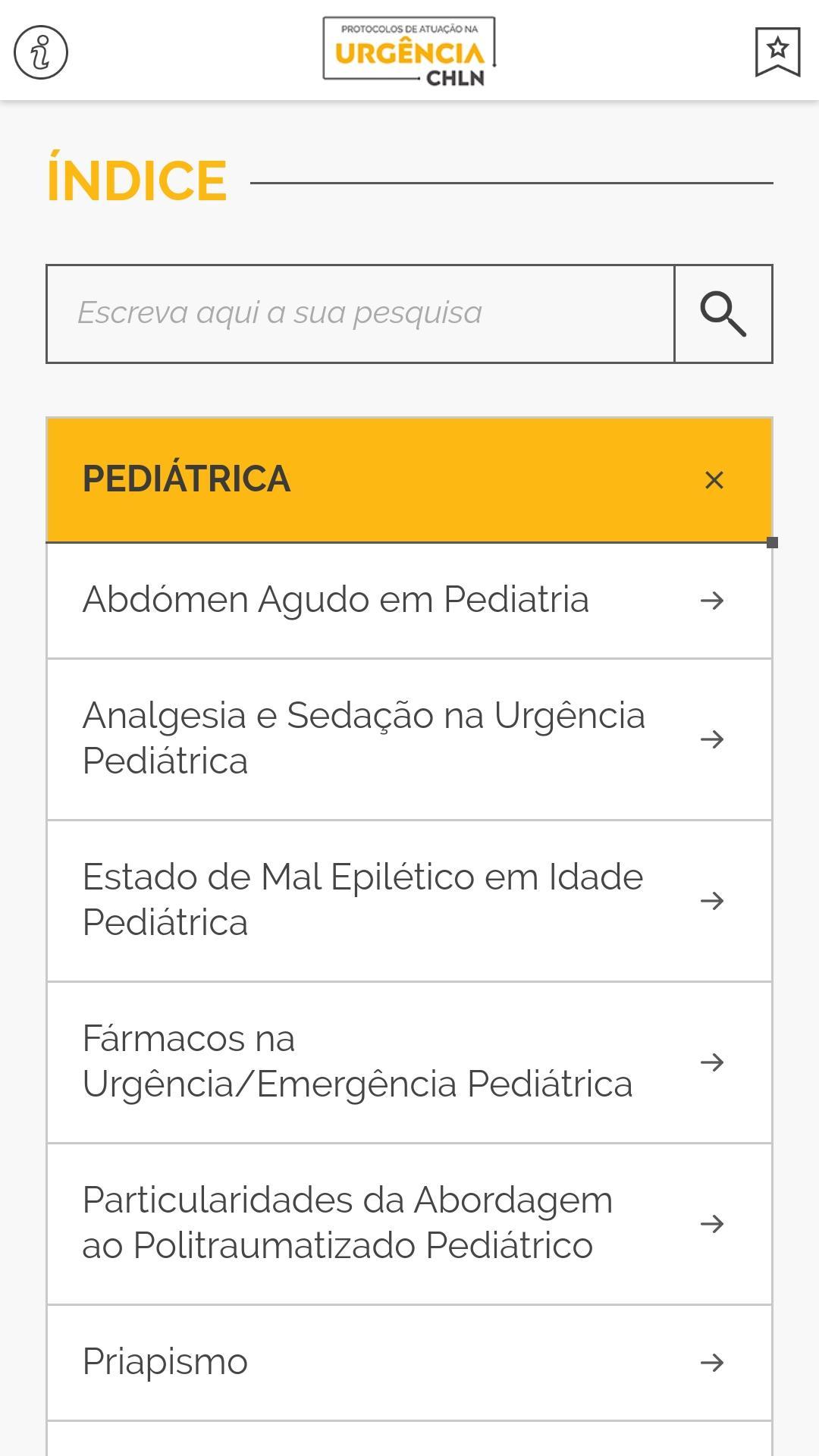This screenshot has width=819, height=1456.
Task: Open Fármacos na Urgência/Emergência Pediátrica
Action: click(x=409, y=1062)
